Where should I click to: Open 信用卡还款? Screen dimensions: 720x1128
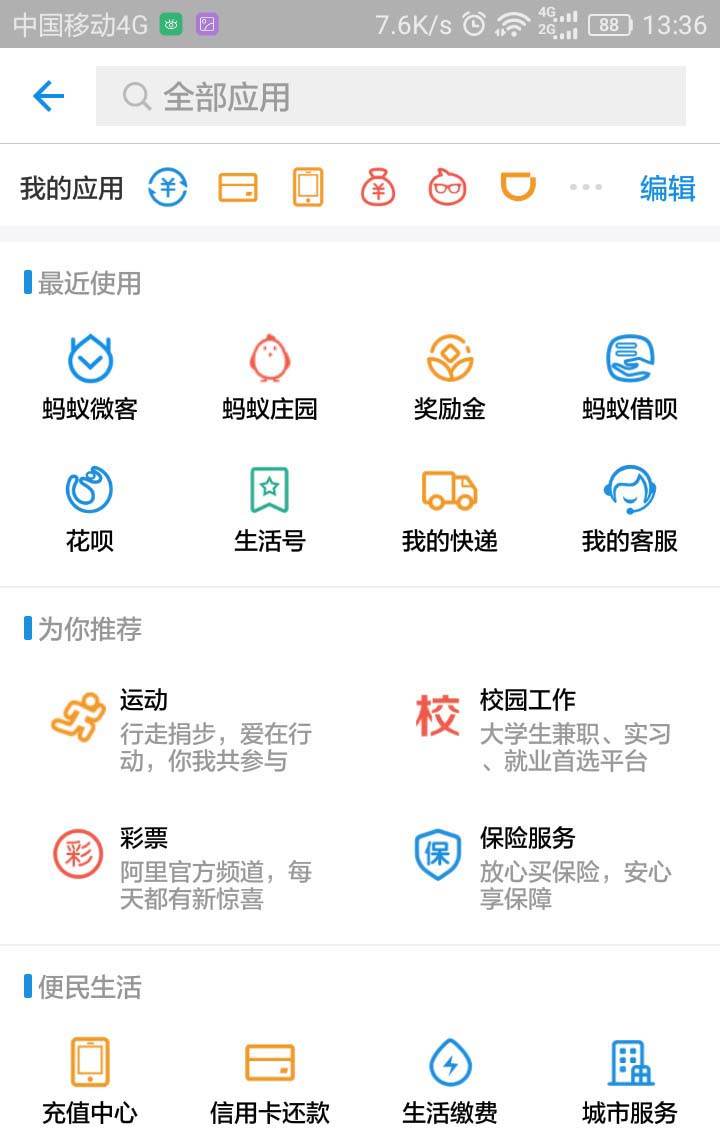[x=270, y=1080]
